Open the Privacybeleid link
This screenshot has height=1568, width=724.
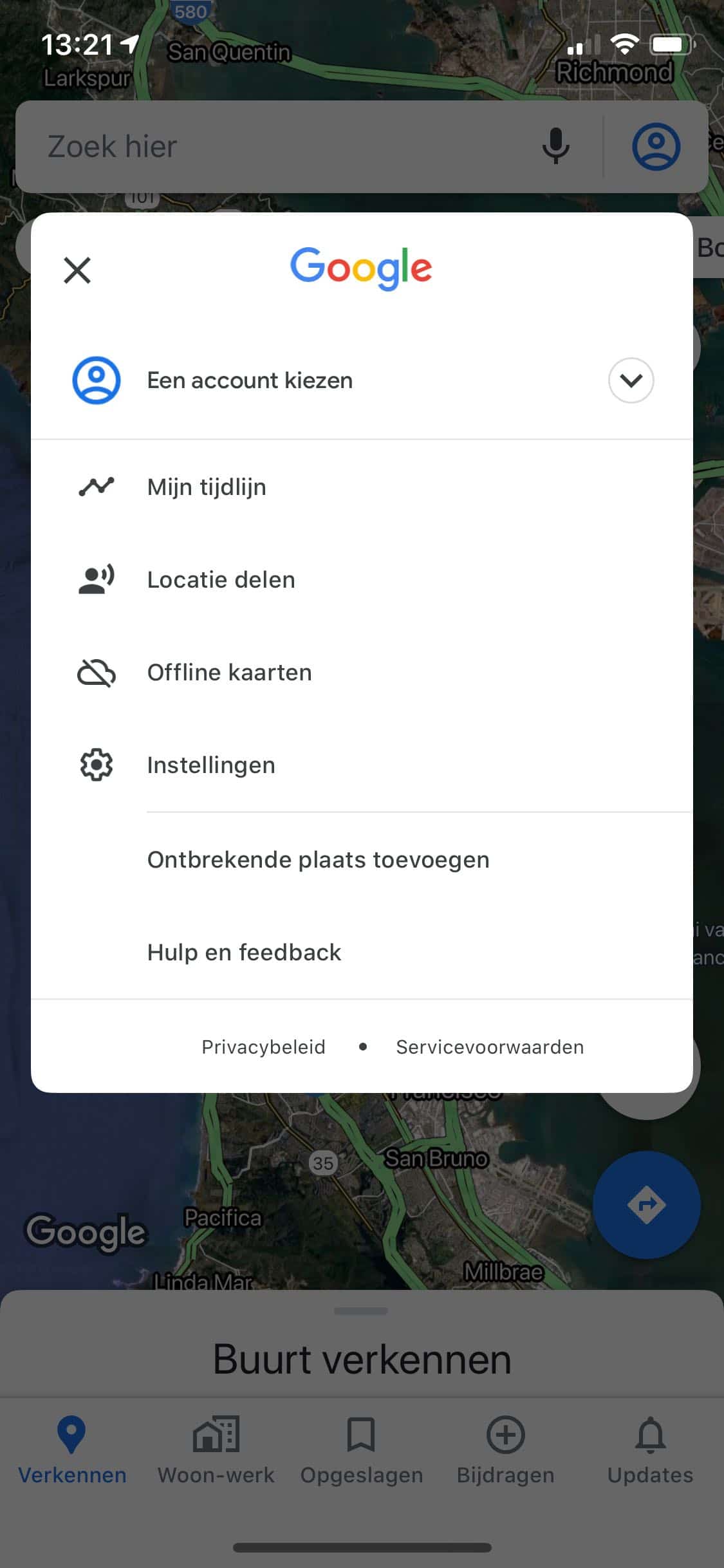coord(263,1047)
